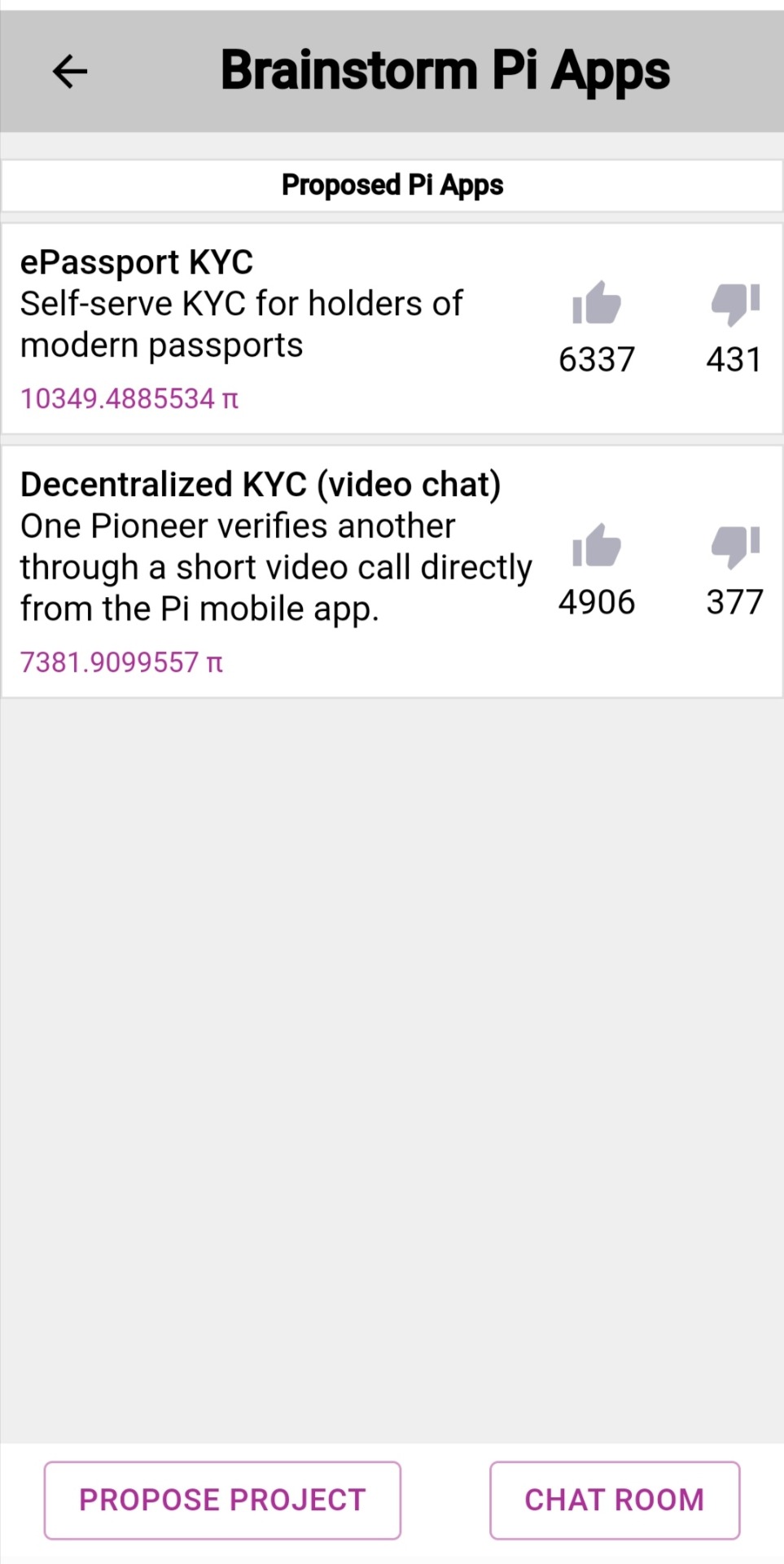Screen dimensions: 784x1564
Task: Open the ePassport KYC project card
Action: click(x=244, y=326)
